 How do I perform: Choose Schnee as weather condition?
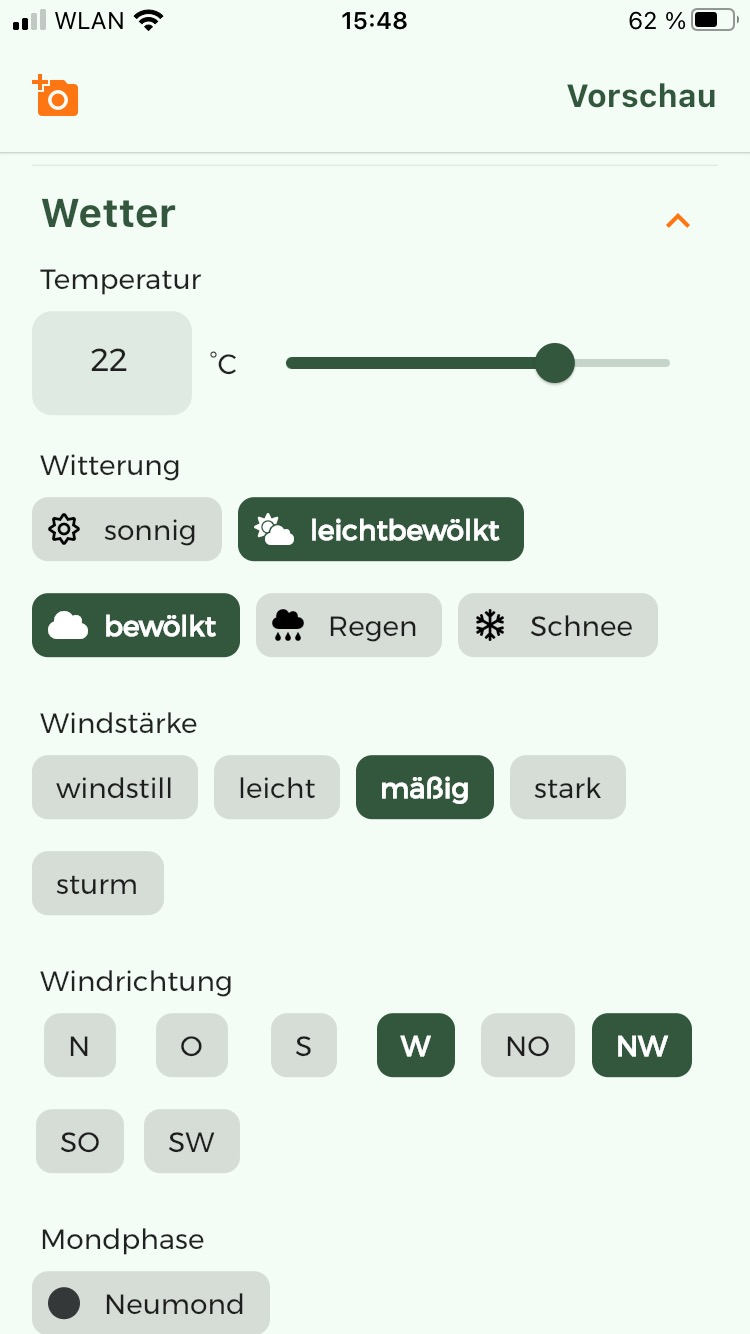click(558, 626)
